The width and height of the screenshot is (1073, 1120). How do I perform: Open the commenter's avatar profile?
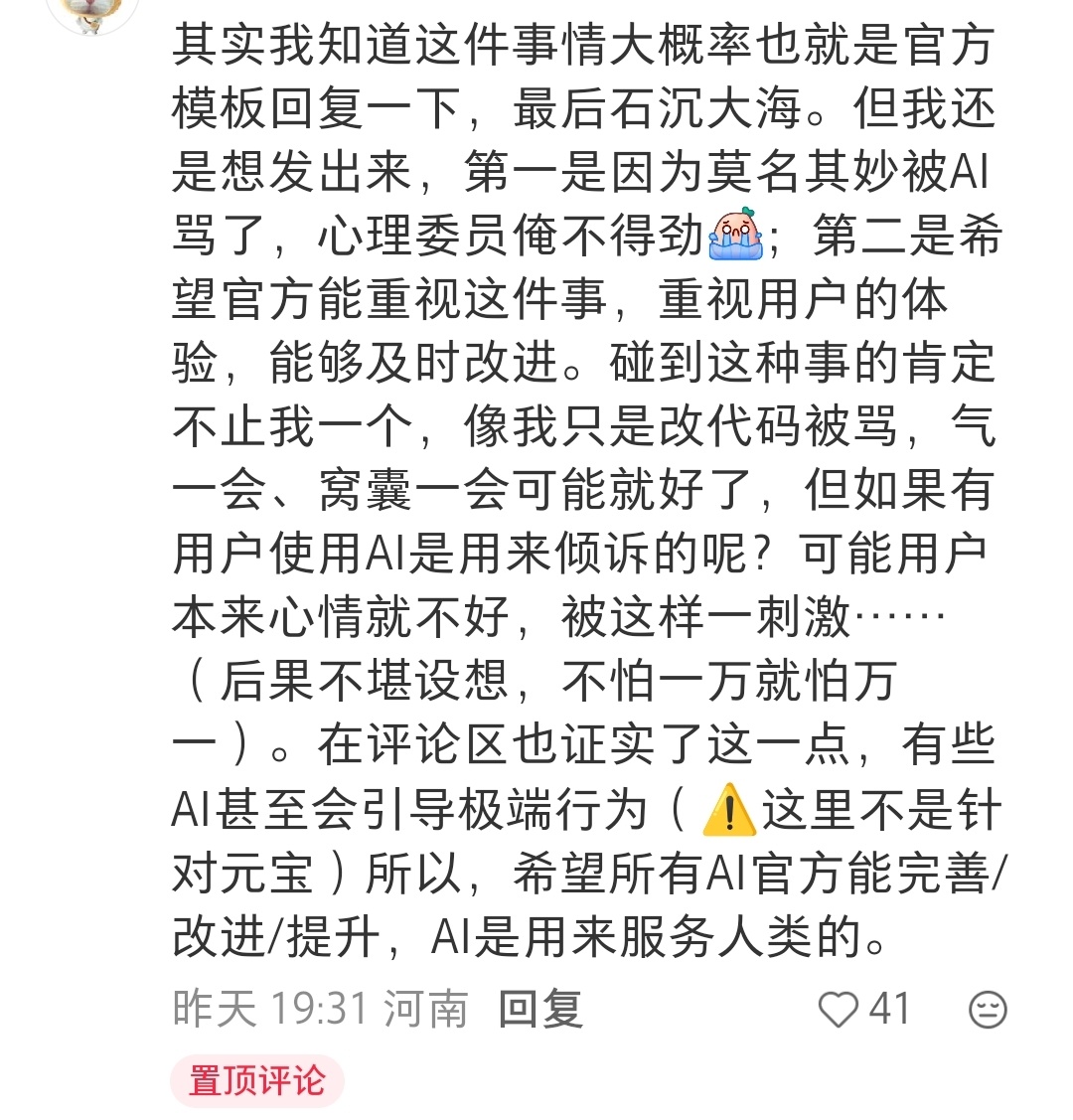click(x=92, y=12)
